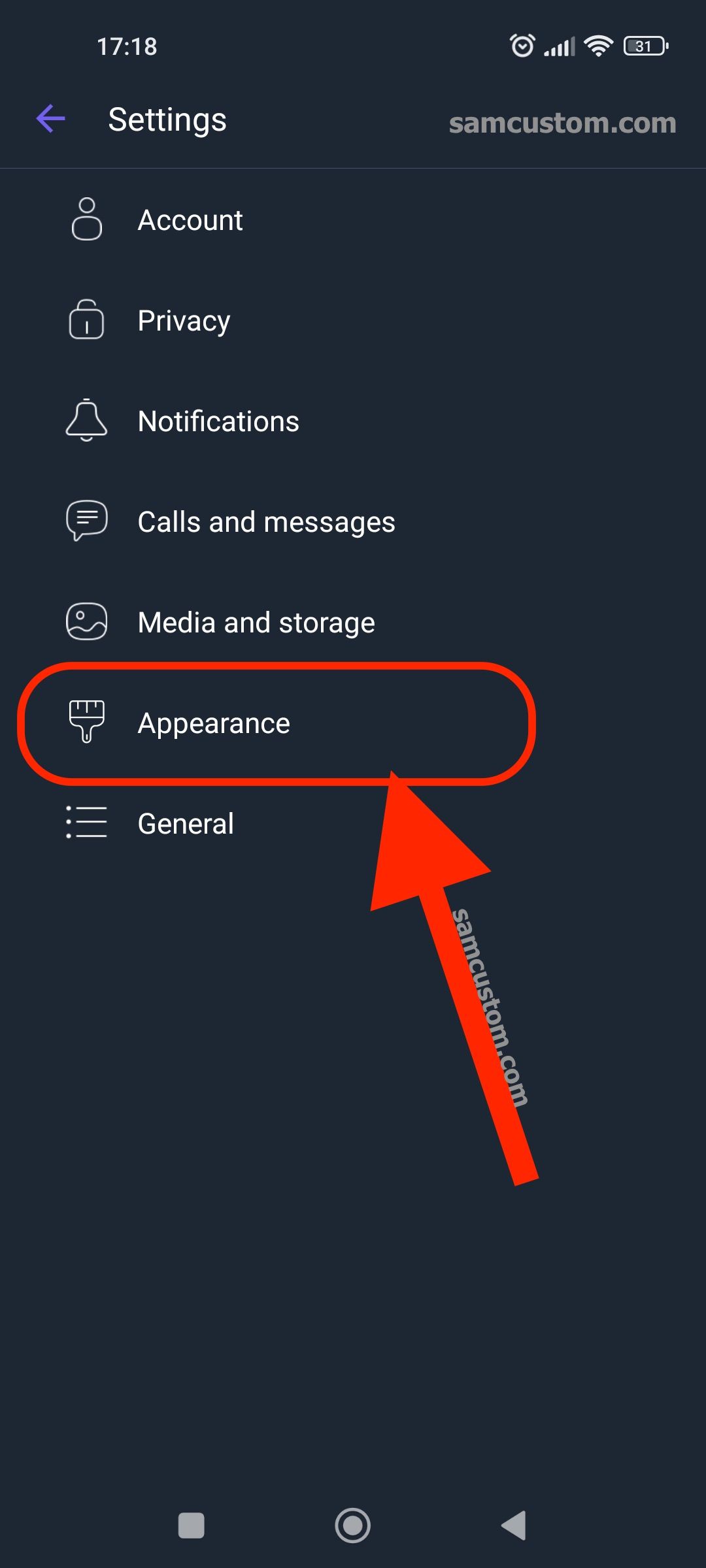Go back using the purple arrow
The image size is (706, 1568).
(x=51, y=119)
